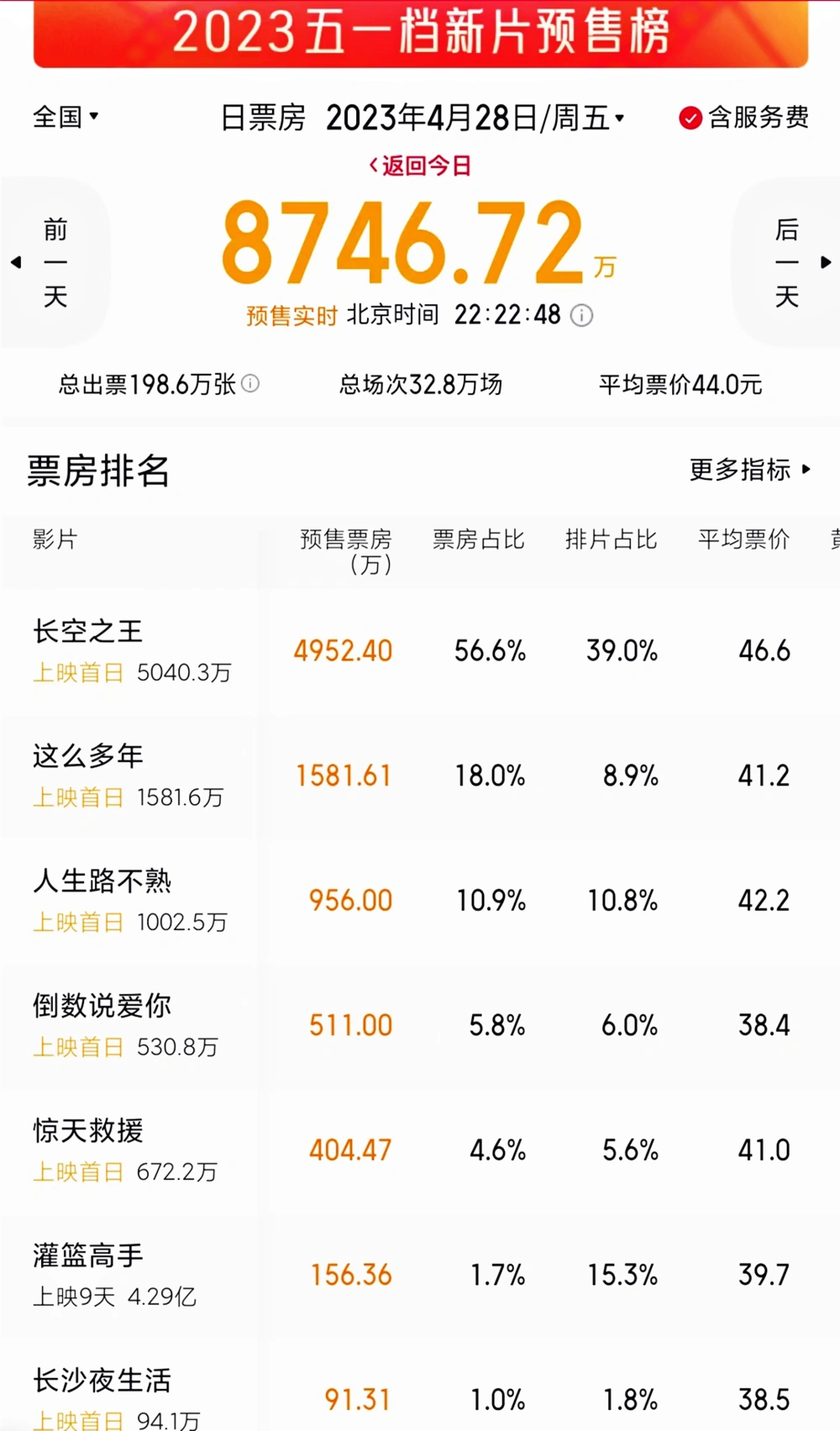Viewport: 840px width, 1431px height.
Task: Tap 返回今日 to return to today
Action: tap(420, 166)
